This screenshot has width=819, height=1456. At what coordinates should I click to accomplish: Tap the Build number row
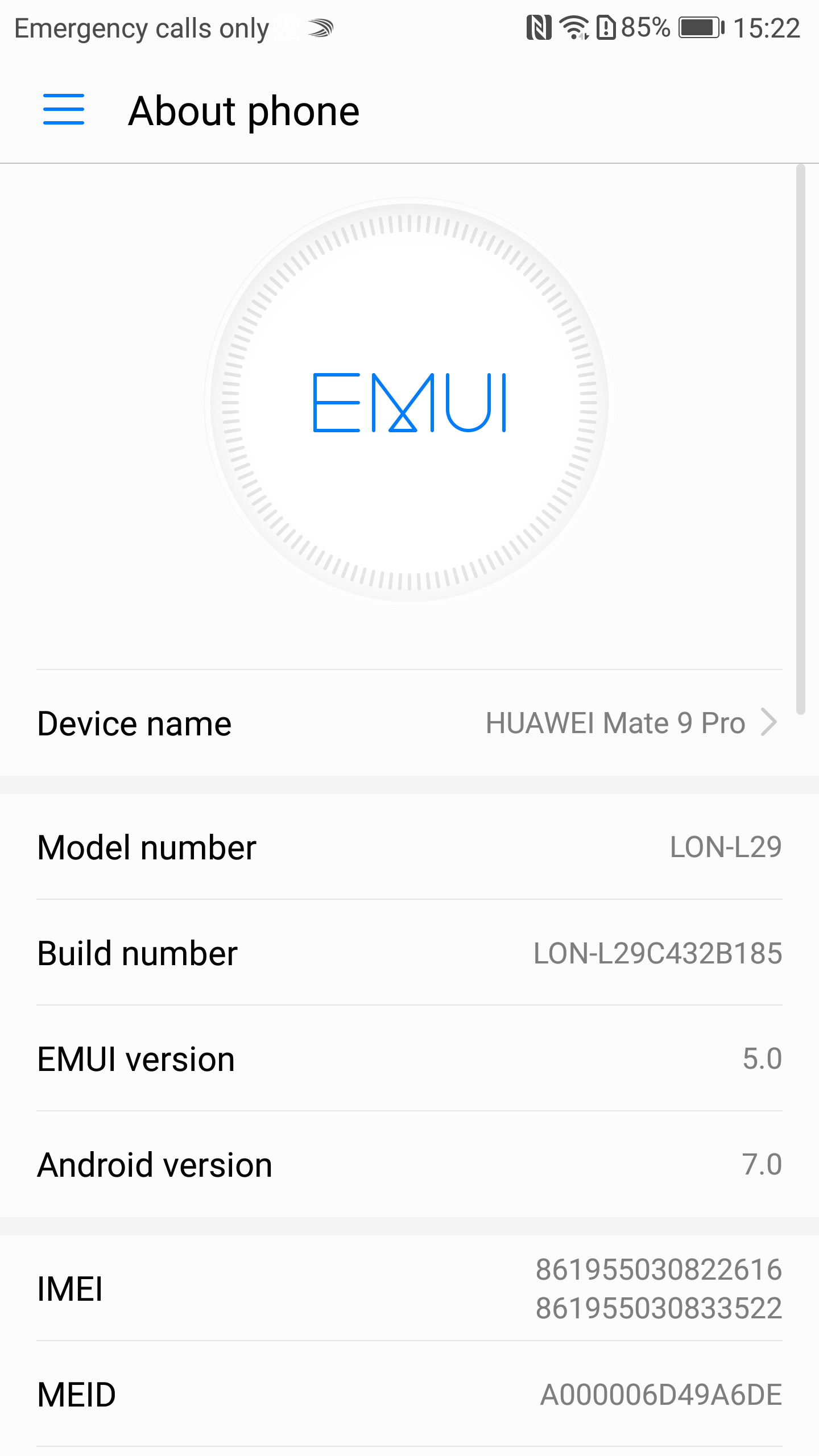tap(408, 953)
